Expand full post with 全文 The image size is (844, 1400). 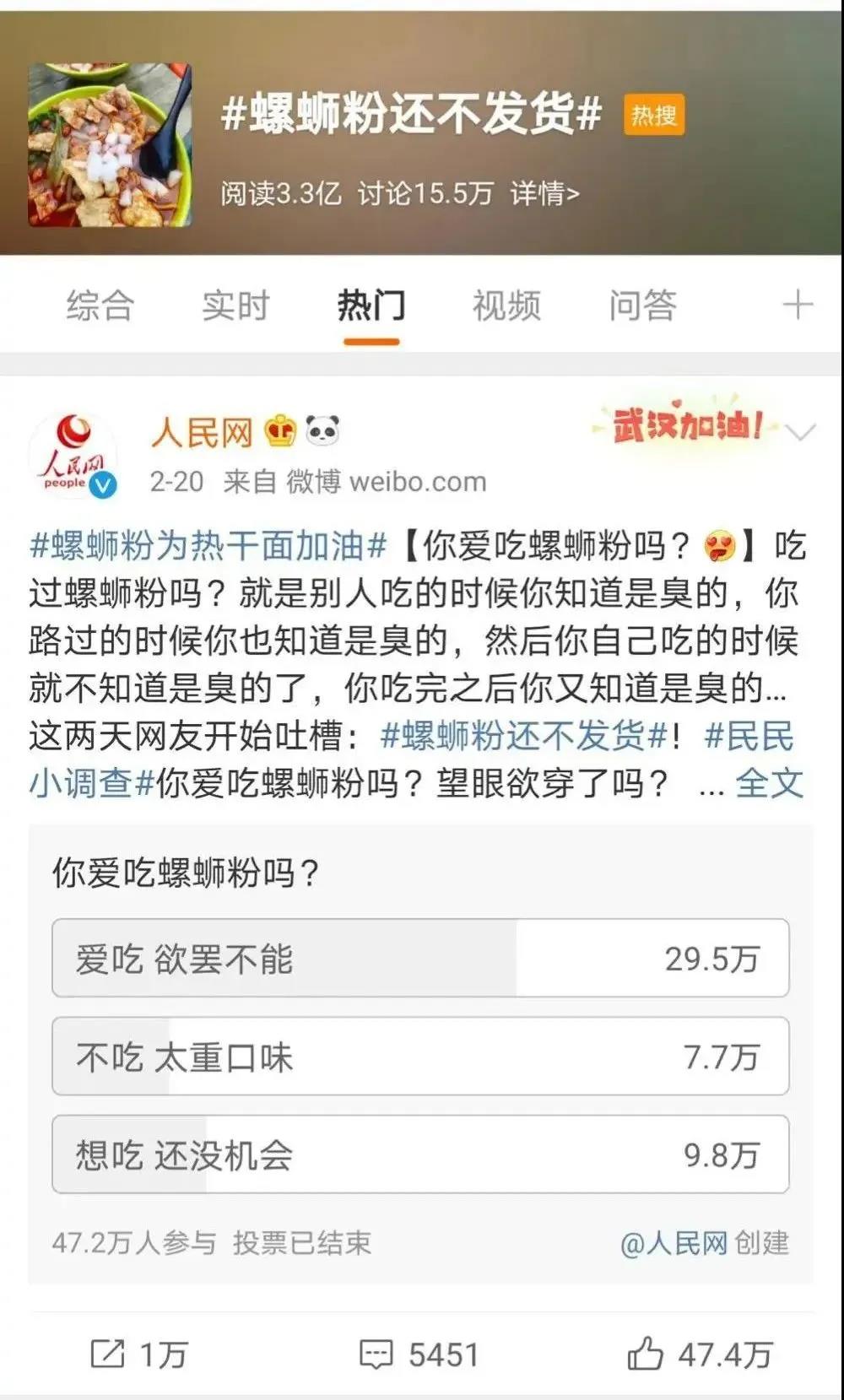click(769, 783)
